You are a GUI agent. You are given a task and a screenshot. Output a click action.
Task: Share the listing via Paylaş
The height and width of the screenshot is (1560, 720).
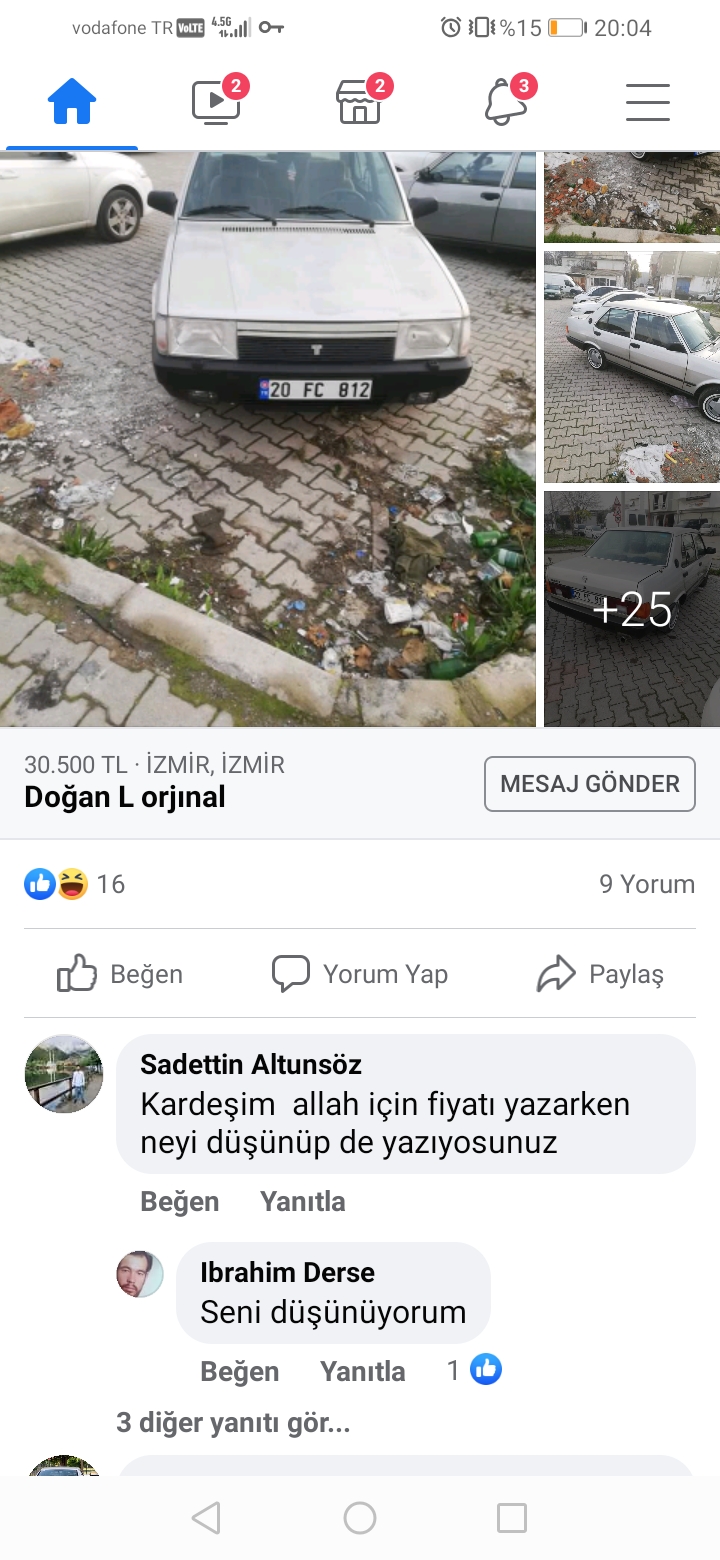pos(600,974)
